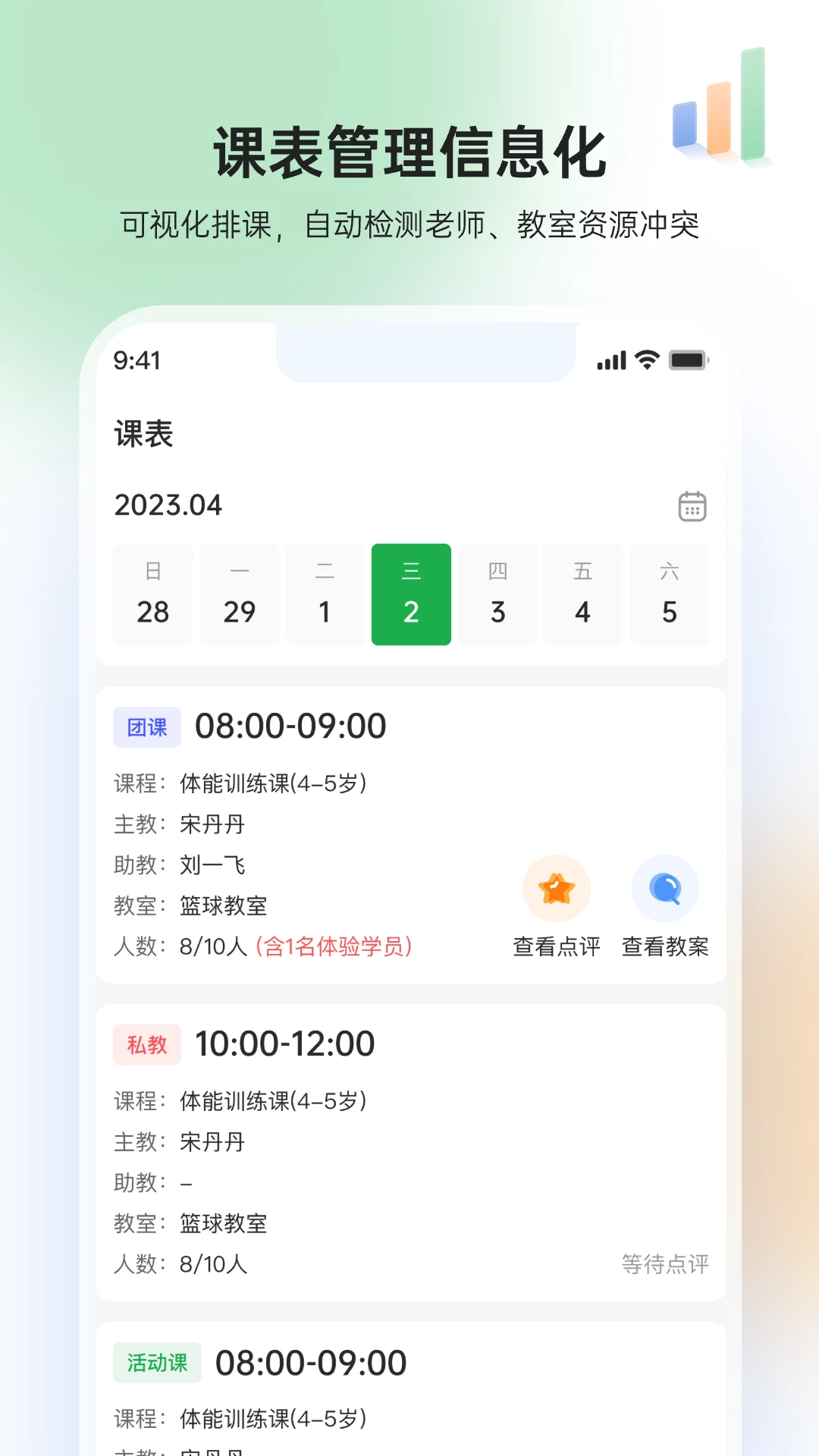819x1456 pixels.
Task: Select the 团课 category tag
Action: (146, 726)
